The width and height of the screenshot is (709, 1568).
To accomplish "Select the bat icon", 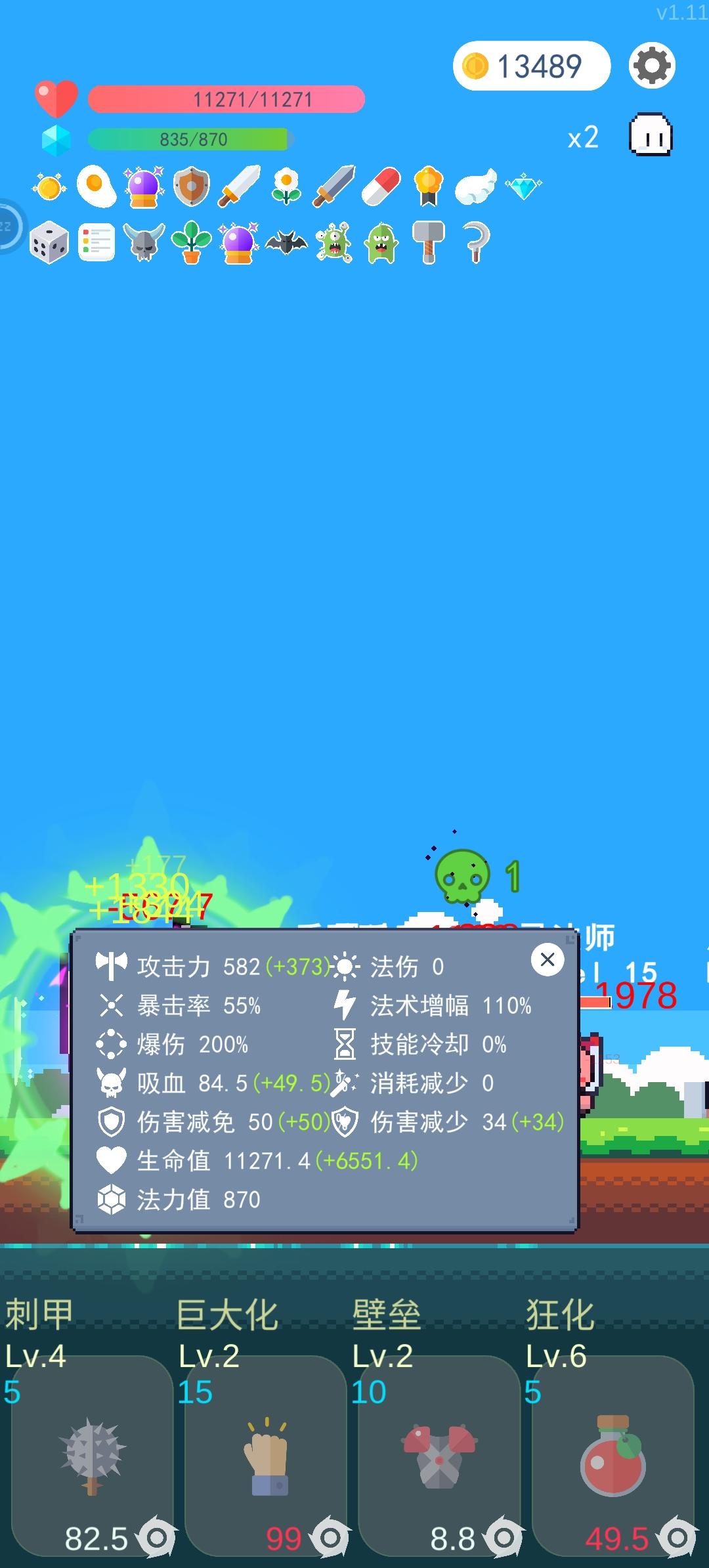I will (286, 244).
